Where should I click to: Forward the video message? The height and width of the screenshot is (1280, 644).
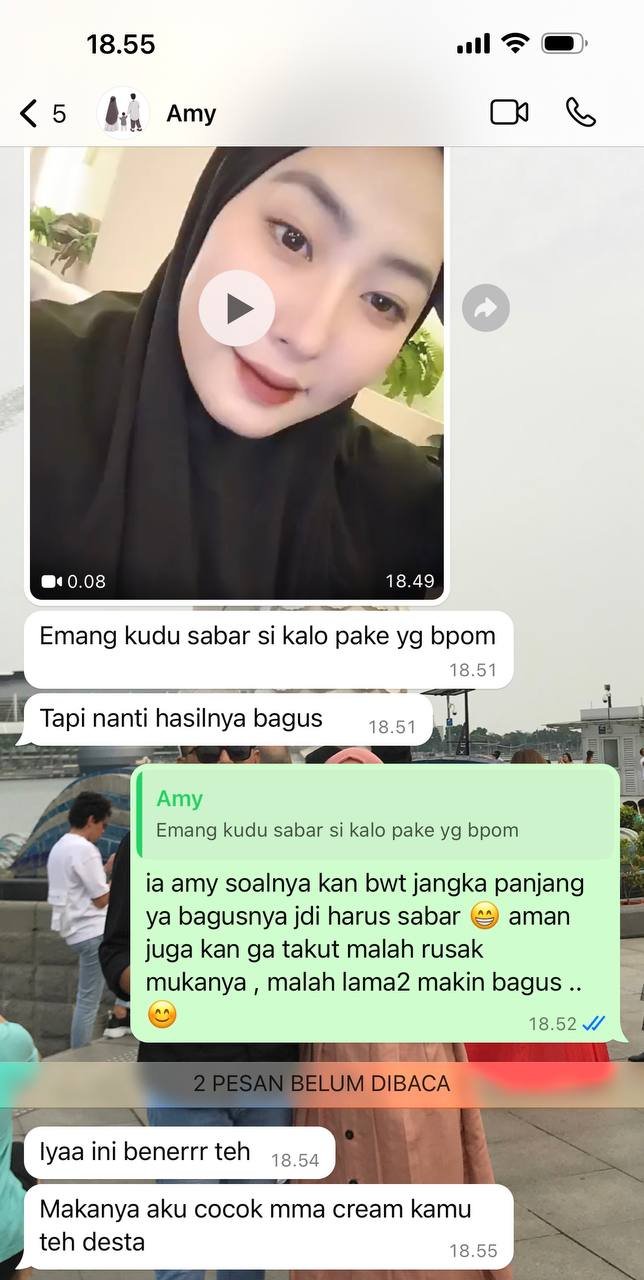pos(486,309)
